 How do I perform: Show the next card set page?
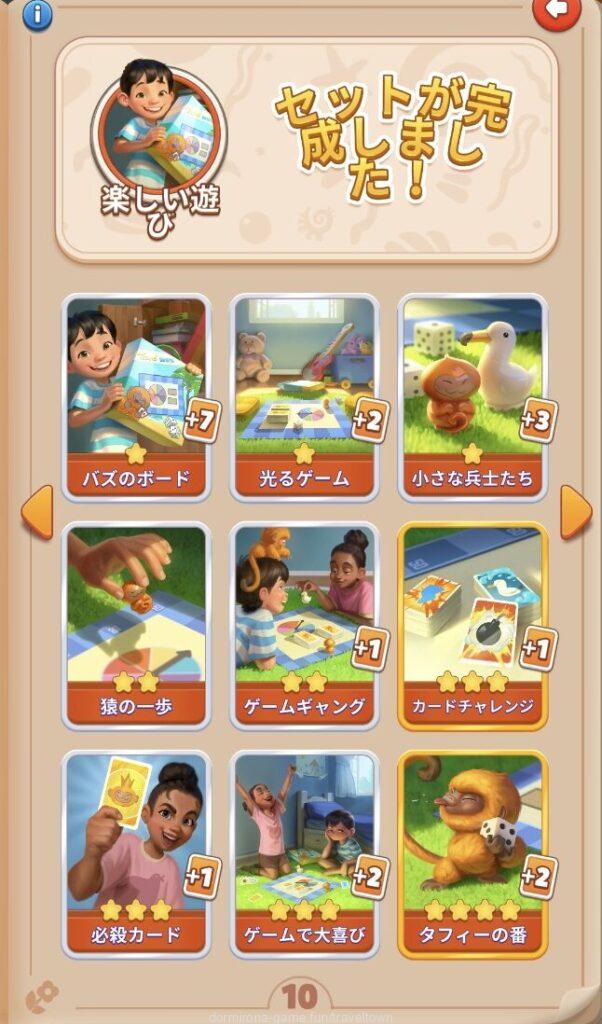point(575,512)
